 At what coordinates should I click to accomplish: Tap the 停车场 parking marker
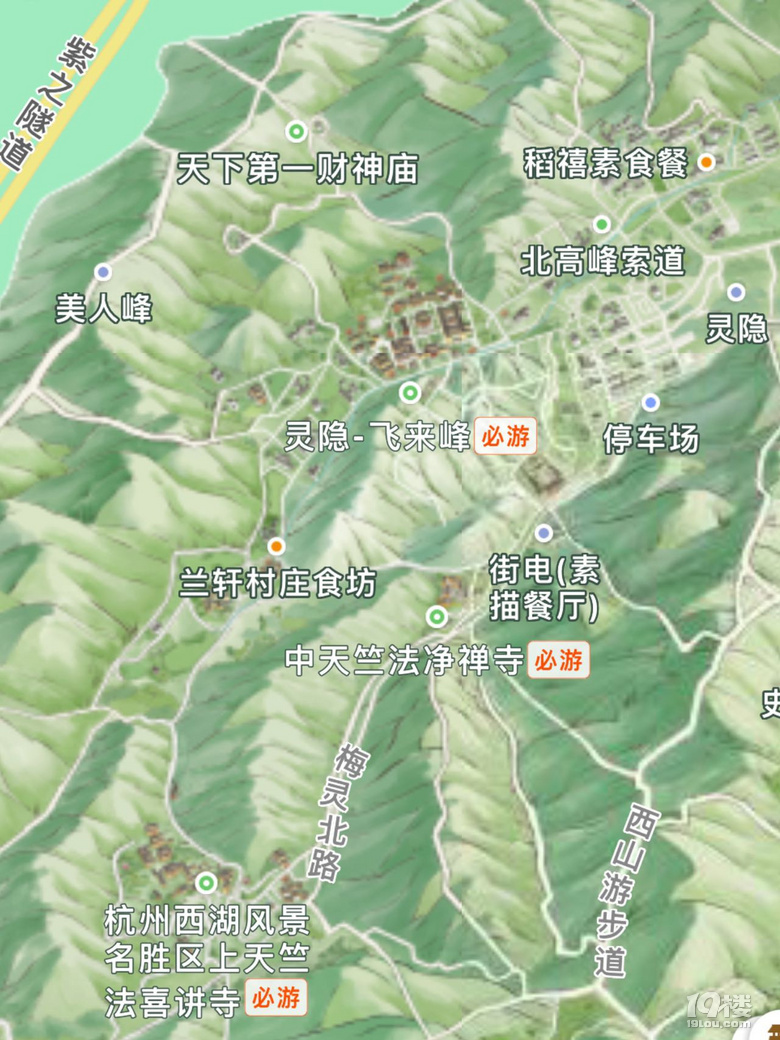[651, 402]
